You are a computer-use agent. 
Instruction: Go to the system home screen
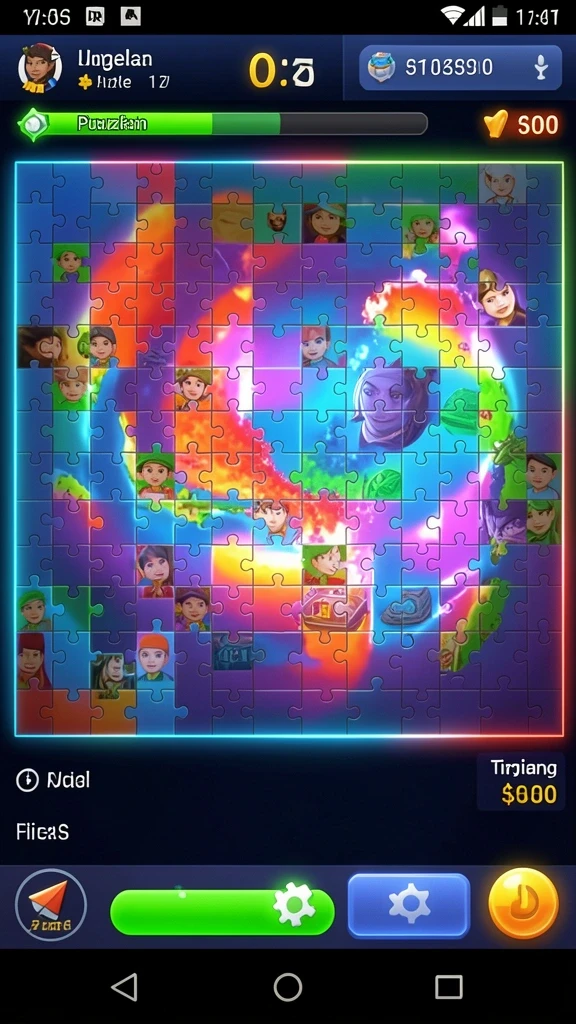click(x=288, y=987)
